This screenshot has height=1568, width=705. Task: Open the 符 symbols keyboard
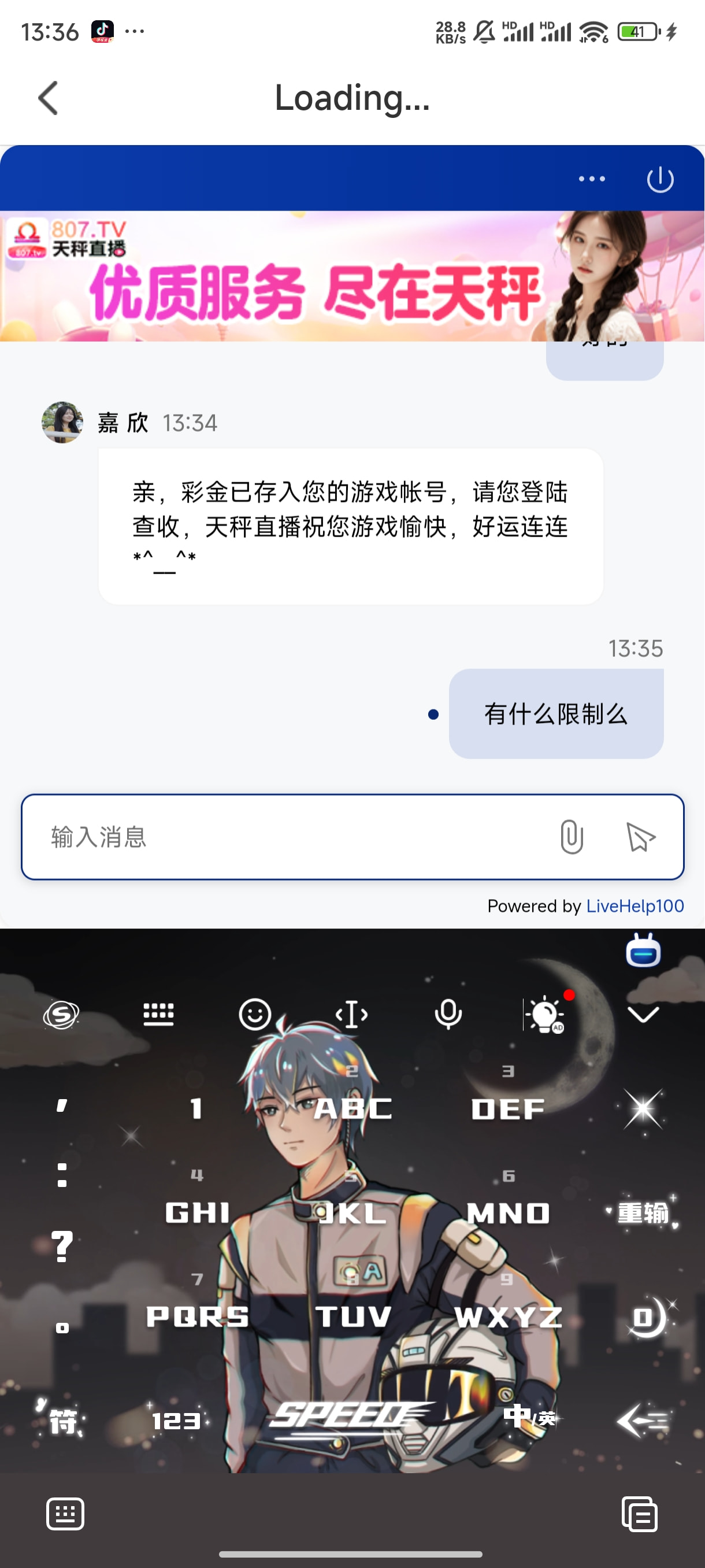(62, 1421)
